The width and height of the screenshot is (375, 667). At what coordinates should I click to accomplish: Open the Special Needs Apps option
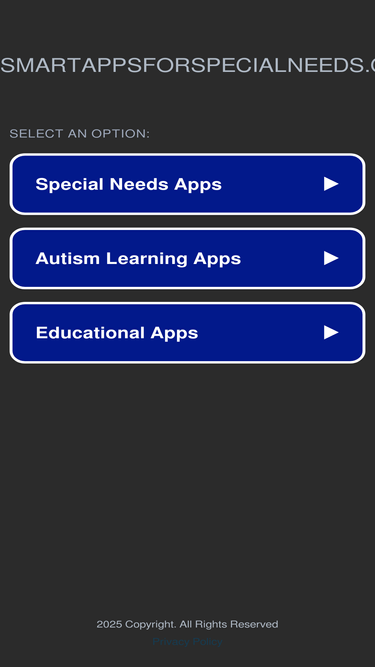click(x=188, y=184)
